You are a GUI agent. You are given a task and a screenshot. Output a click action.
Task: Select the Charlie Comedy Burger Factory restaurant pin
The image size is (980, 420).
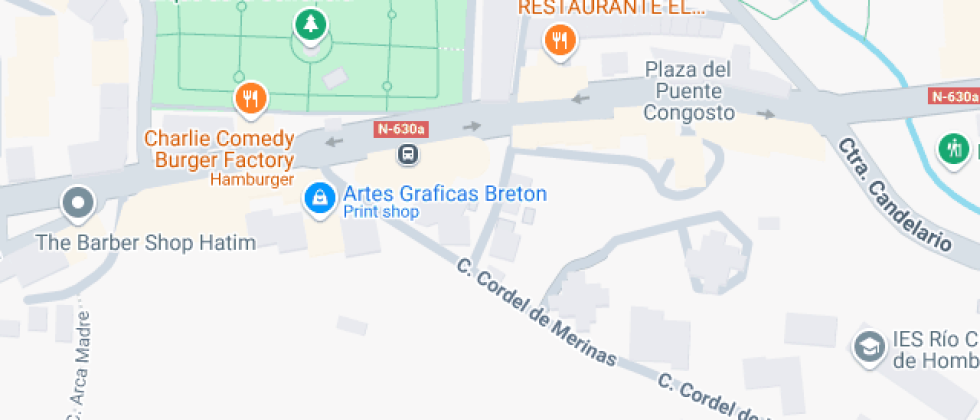pos(251,100)
